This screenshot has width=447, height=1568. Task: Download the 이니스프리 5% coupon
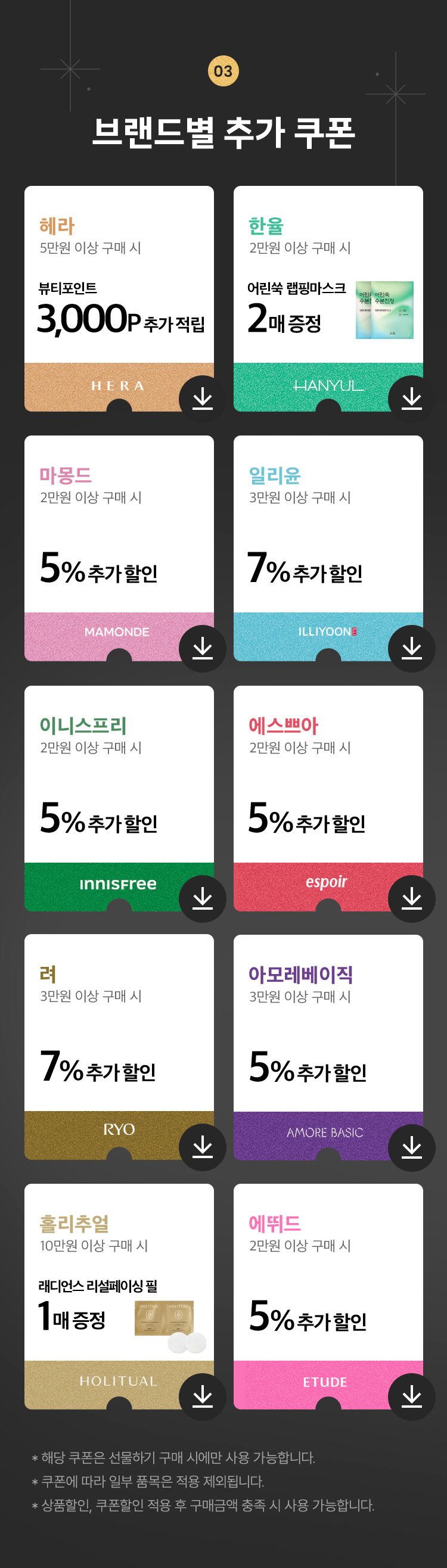[x=202, y=898]
